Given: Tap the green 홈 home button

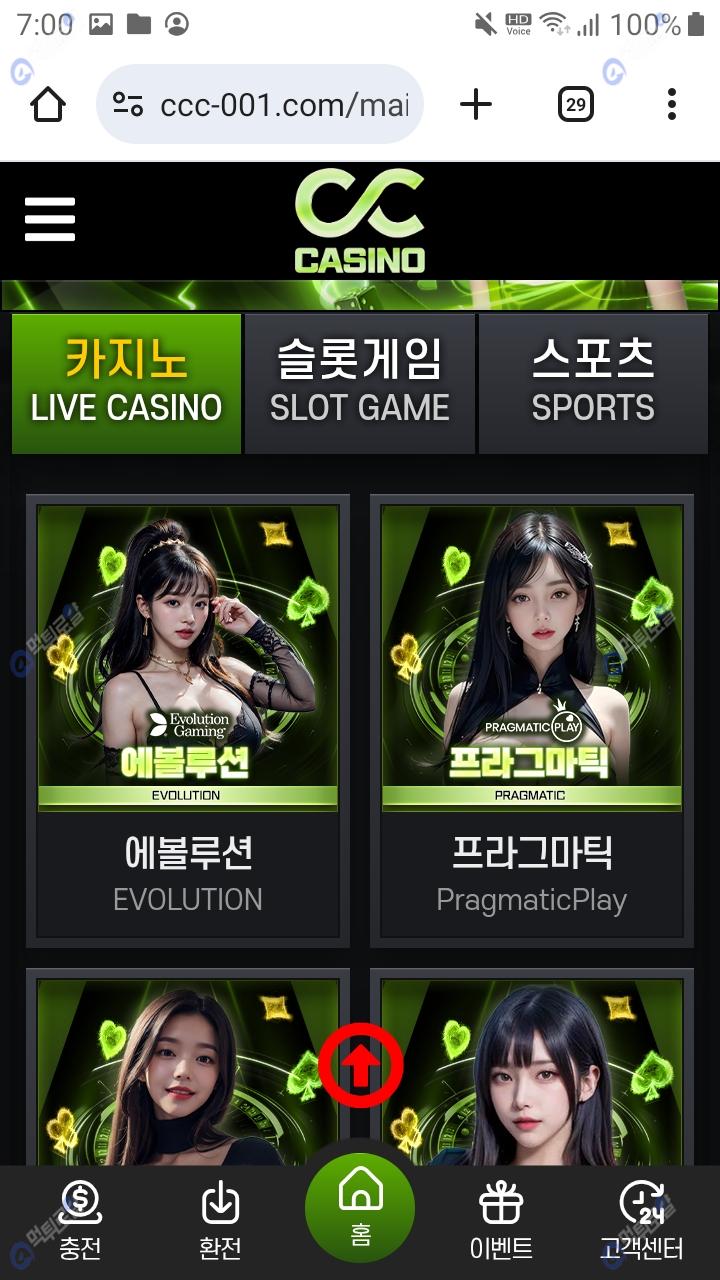Looking at the screenshot, I should [x=360, y=1208].
